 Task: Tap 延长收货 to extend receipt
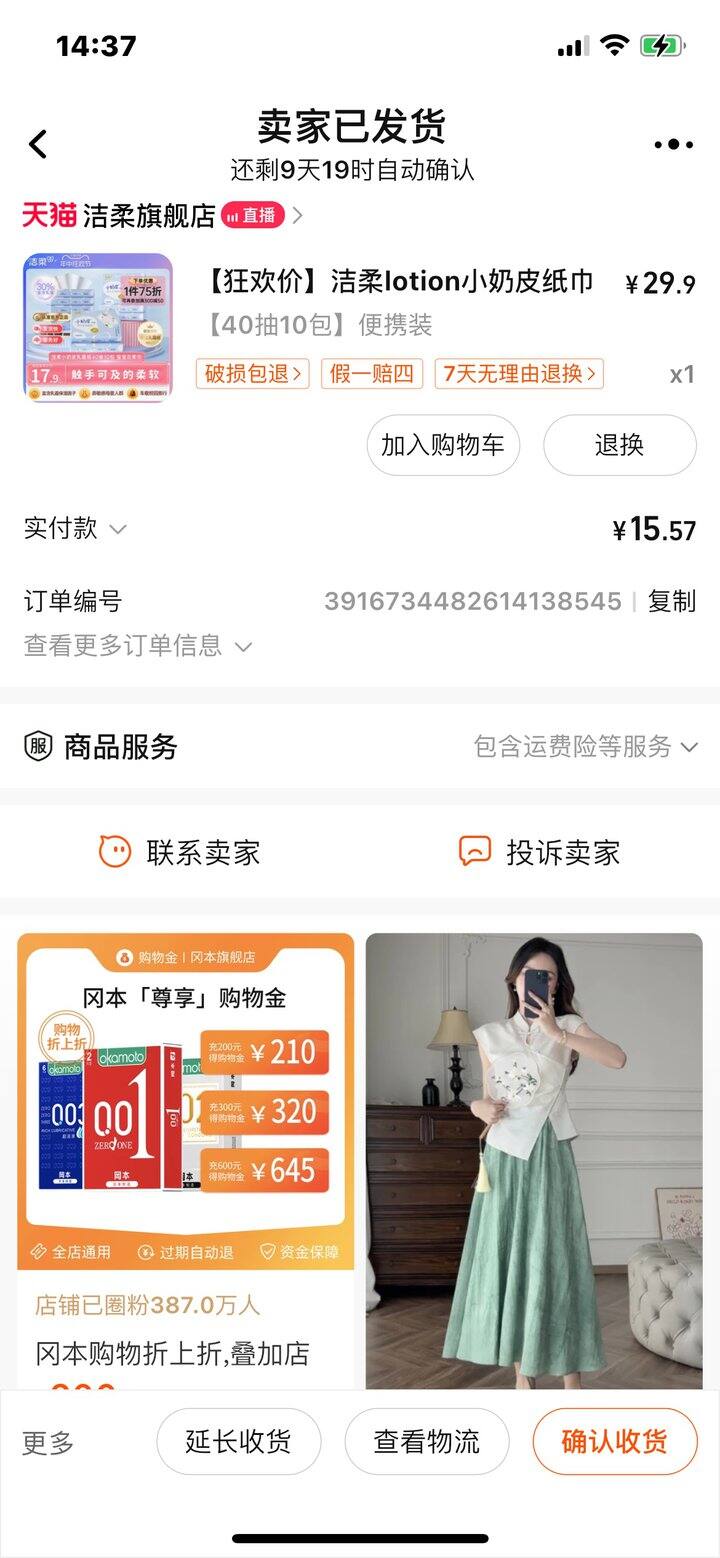[x=238, y=1441]
